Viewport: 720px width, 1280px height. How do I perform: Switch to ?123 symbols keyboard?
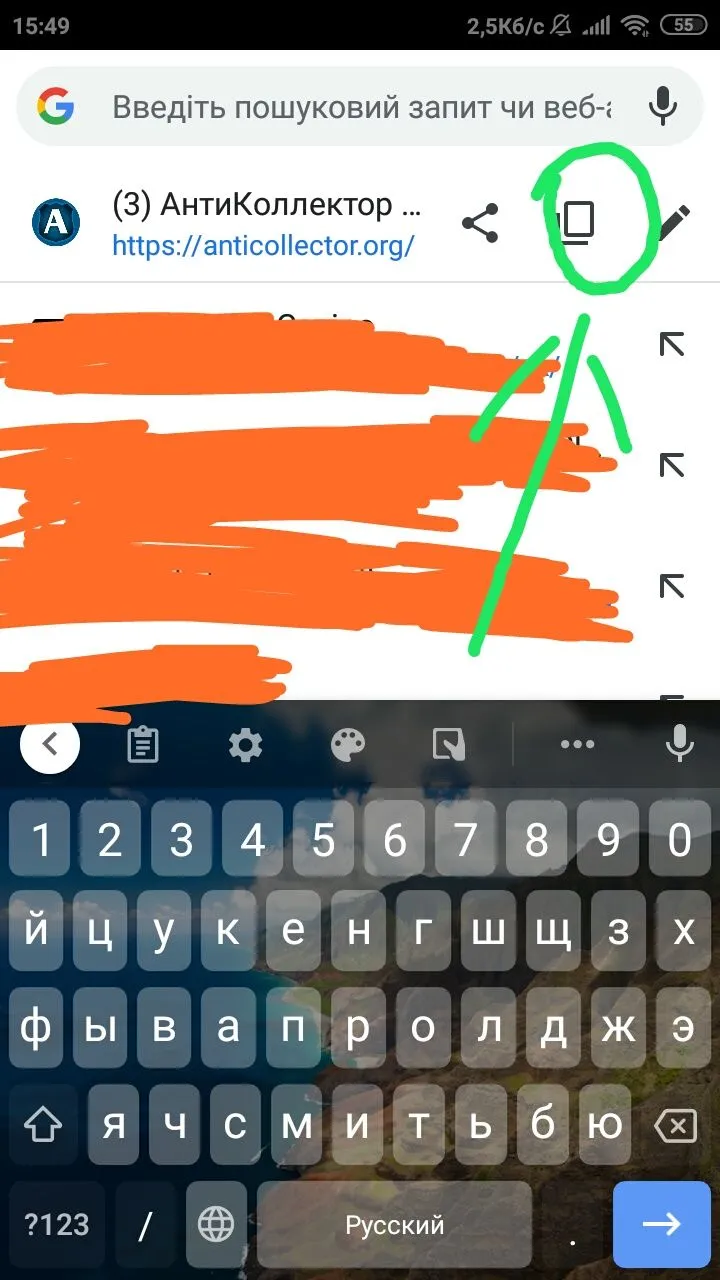click(57, 1224)
